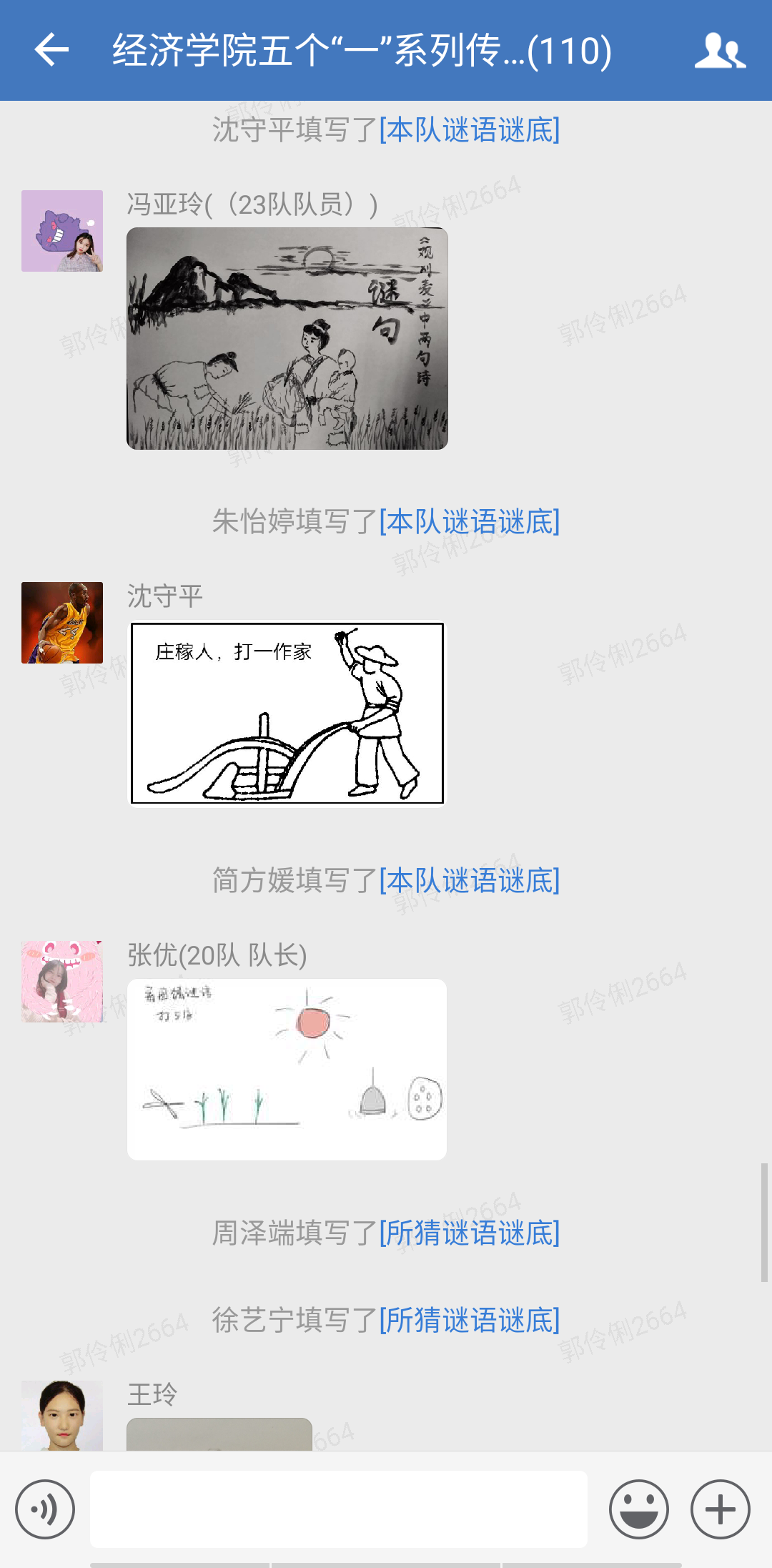Open 沈守平's [本队谜语谜底] link
The image size is (772, 1568).
click(x=469, y=130)
